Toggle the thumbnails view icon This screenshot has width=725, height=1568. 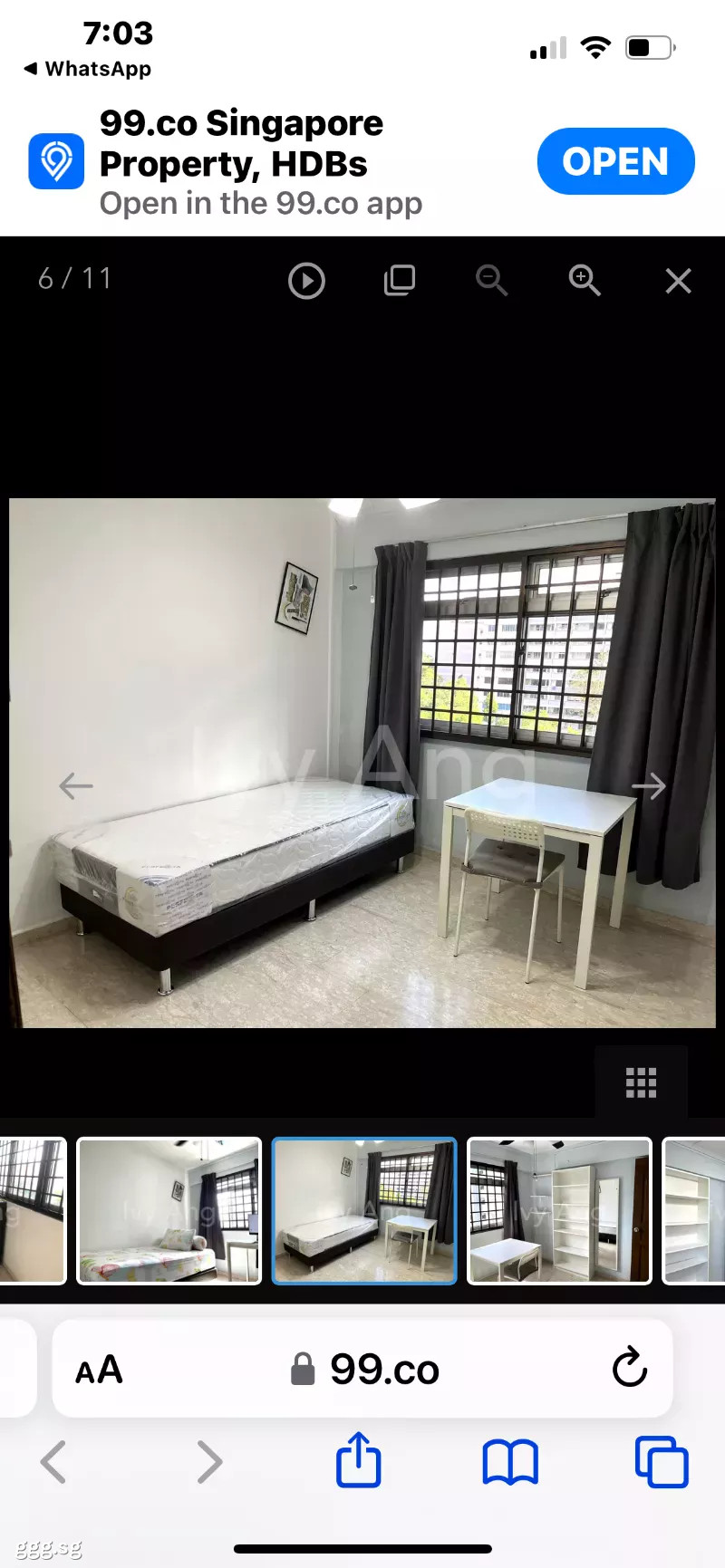[x=399, y=280]
